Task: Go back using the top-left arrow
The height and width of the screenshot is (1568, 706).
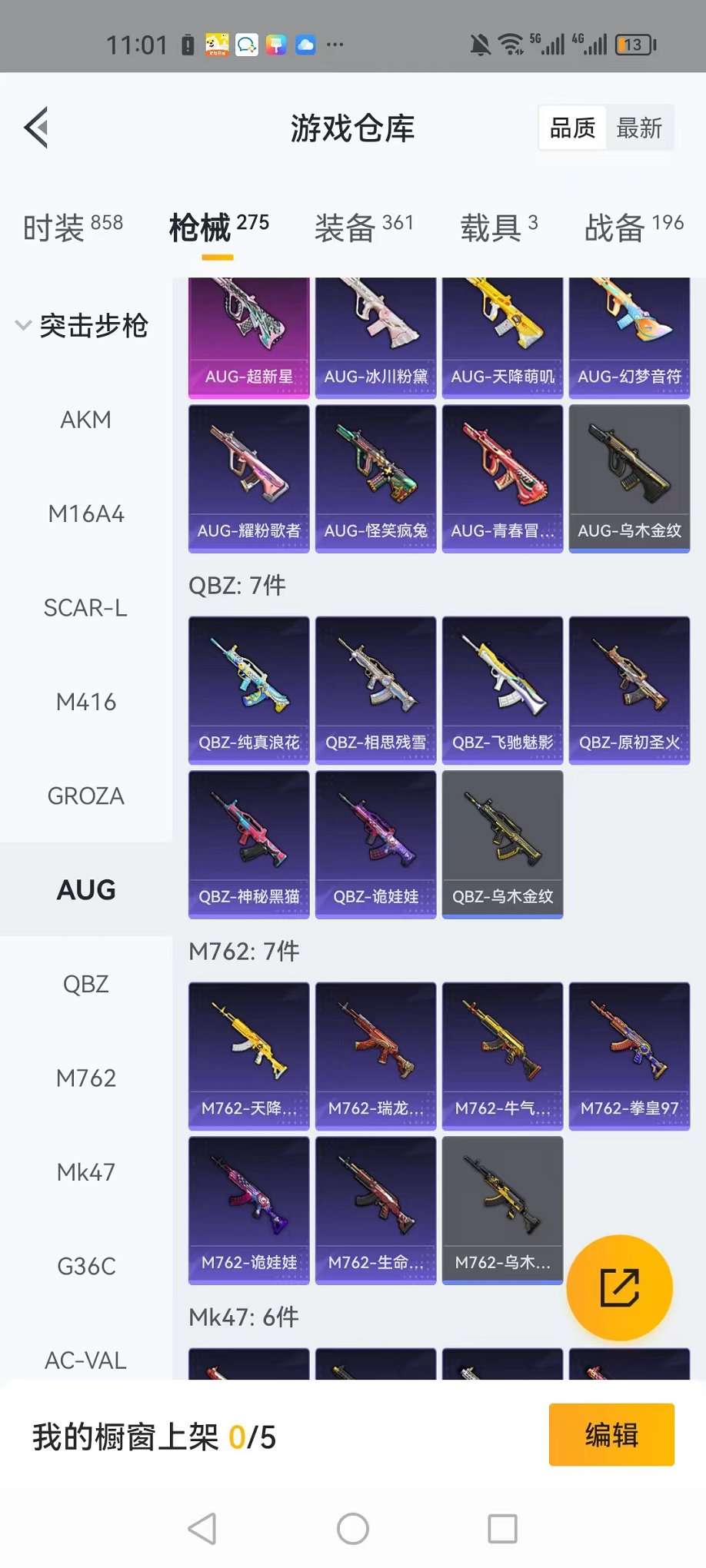Action: click(x=36, y=128)
